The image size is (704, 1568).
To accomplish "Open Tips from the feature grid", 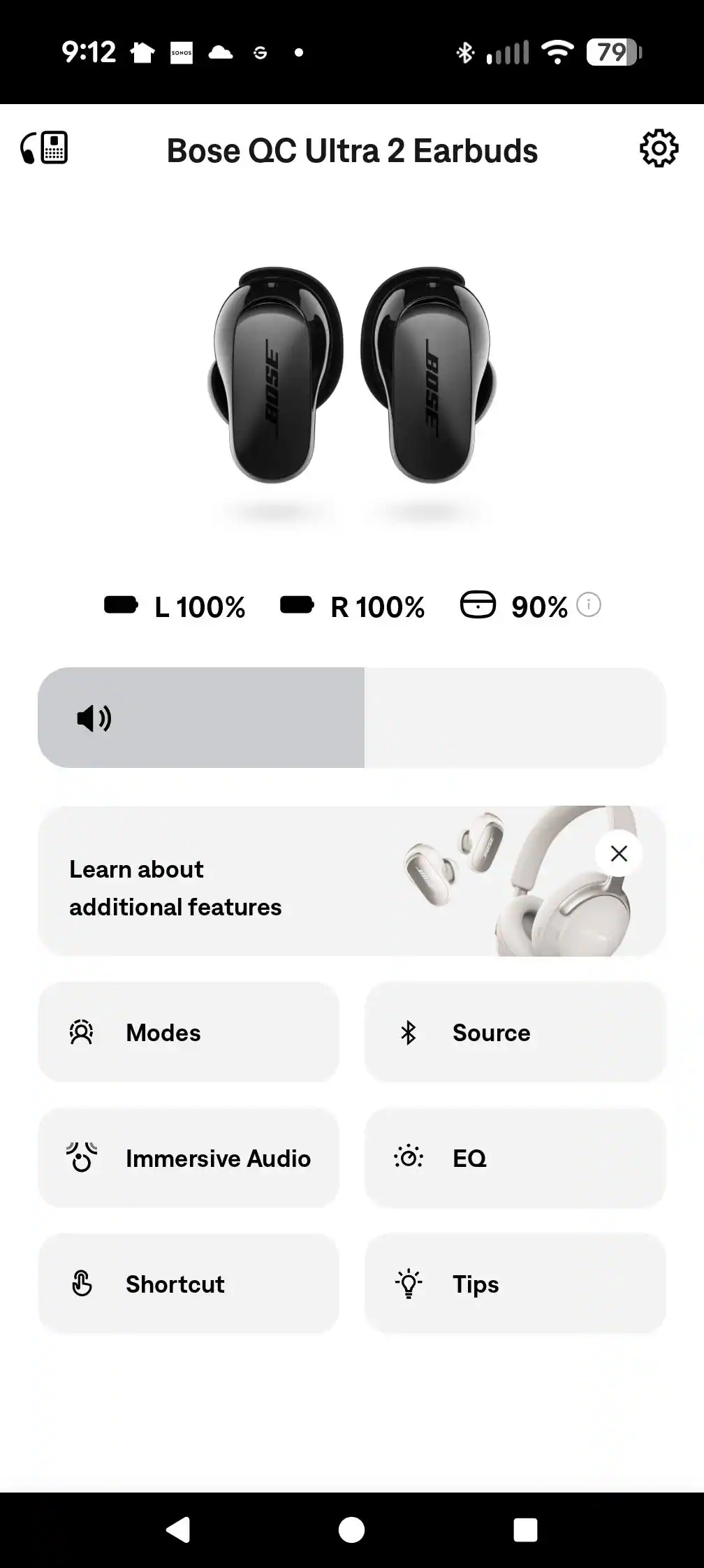I will [x=514, y=1284].
